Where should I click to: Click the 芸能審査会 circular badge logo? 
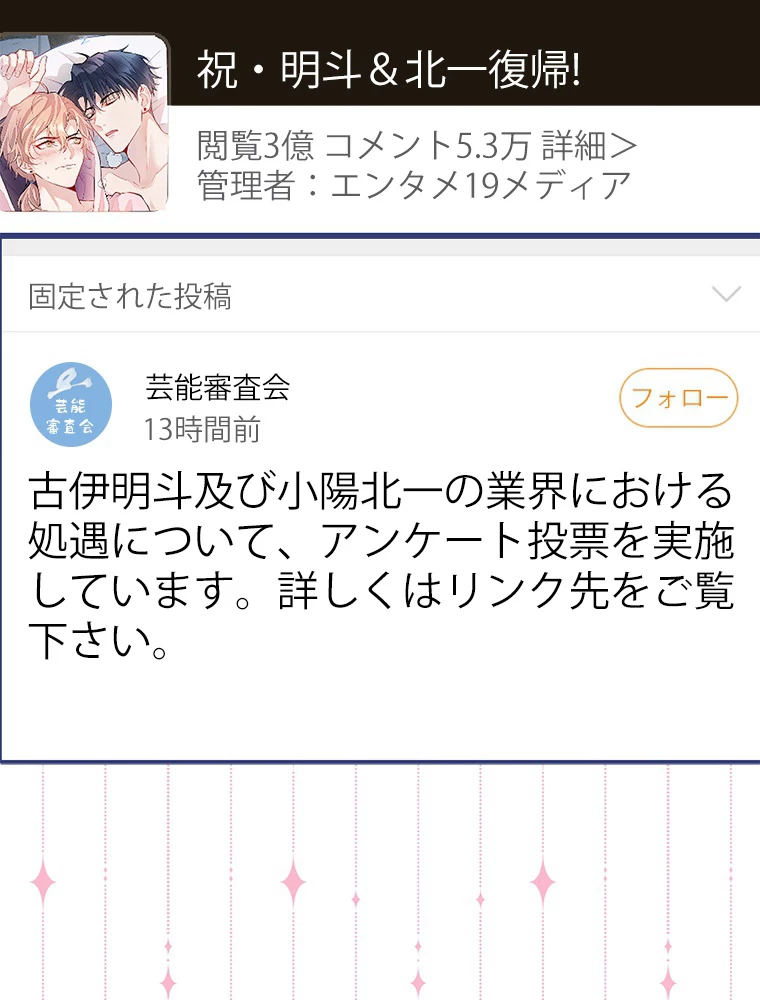tap(72, 403)
